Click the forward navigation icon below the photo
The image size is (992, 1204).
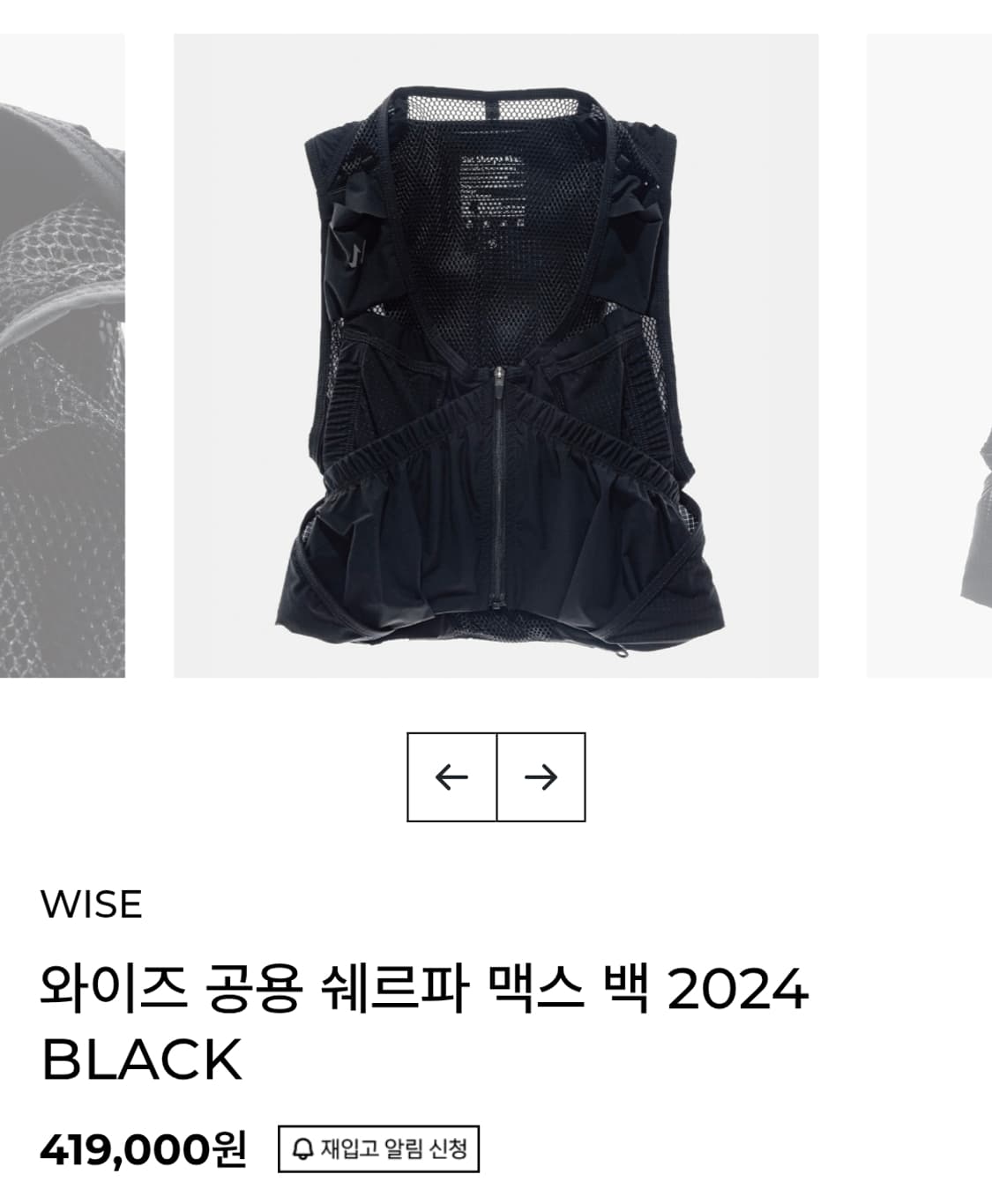(x=542, y=778)
